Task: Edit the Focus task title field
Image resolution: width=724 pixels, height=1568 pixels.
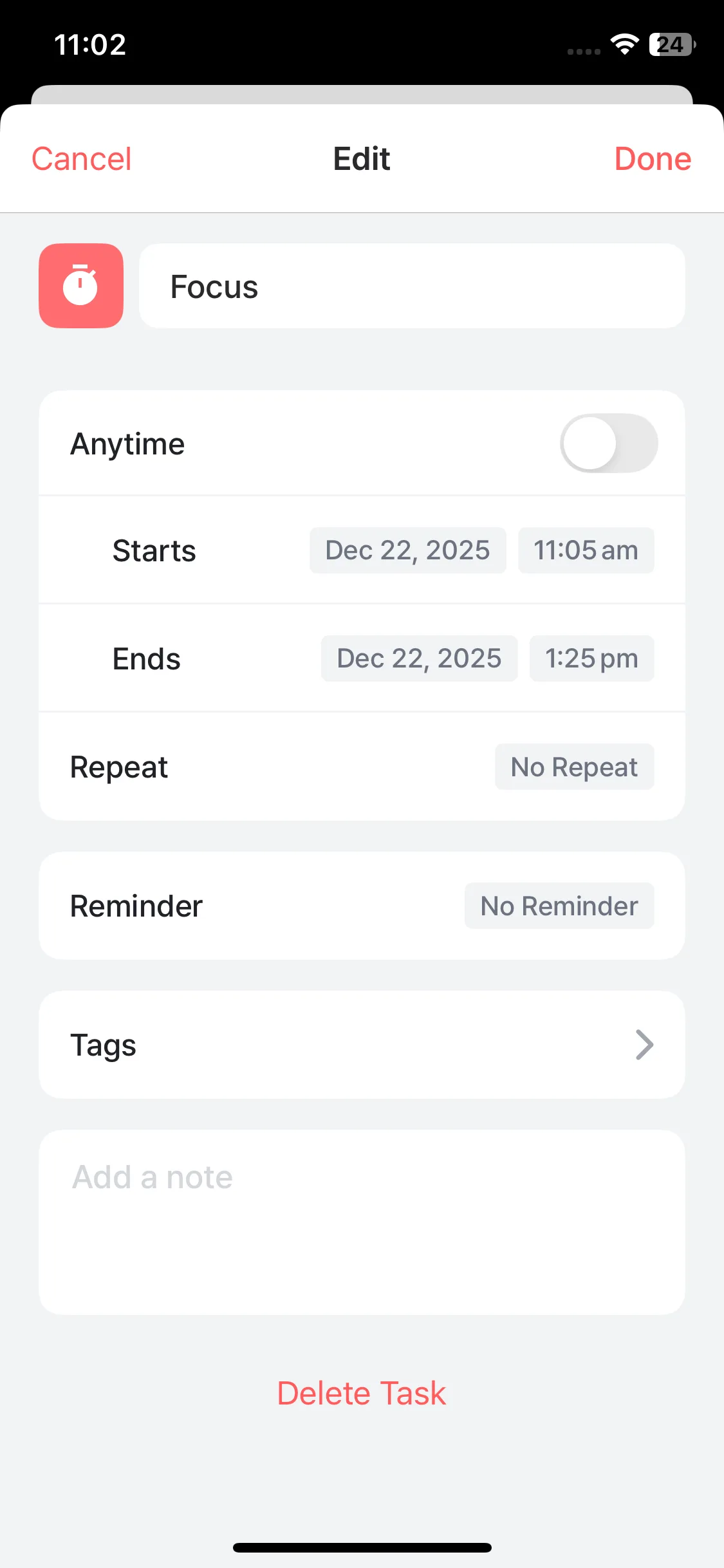Action: pos(412,286)
